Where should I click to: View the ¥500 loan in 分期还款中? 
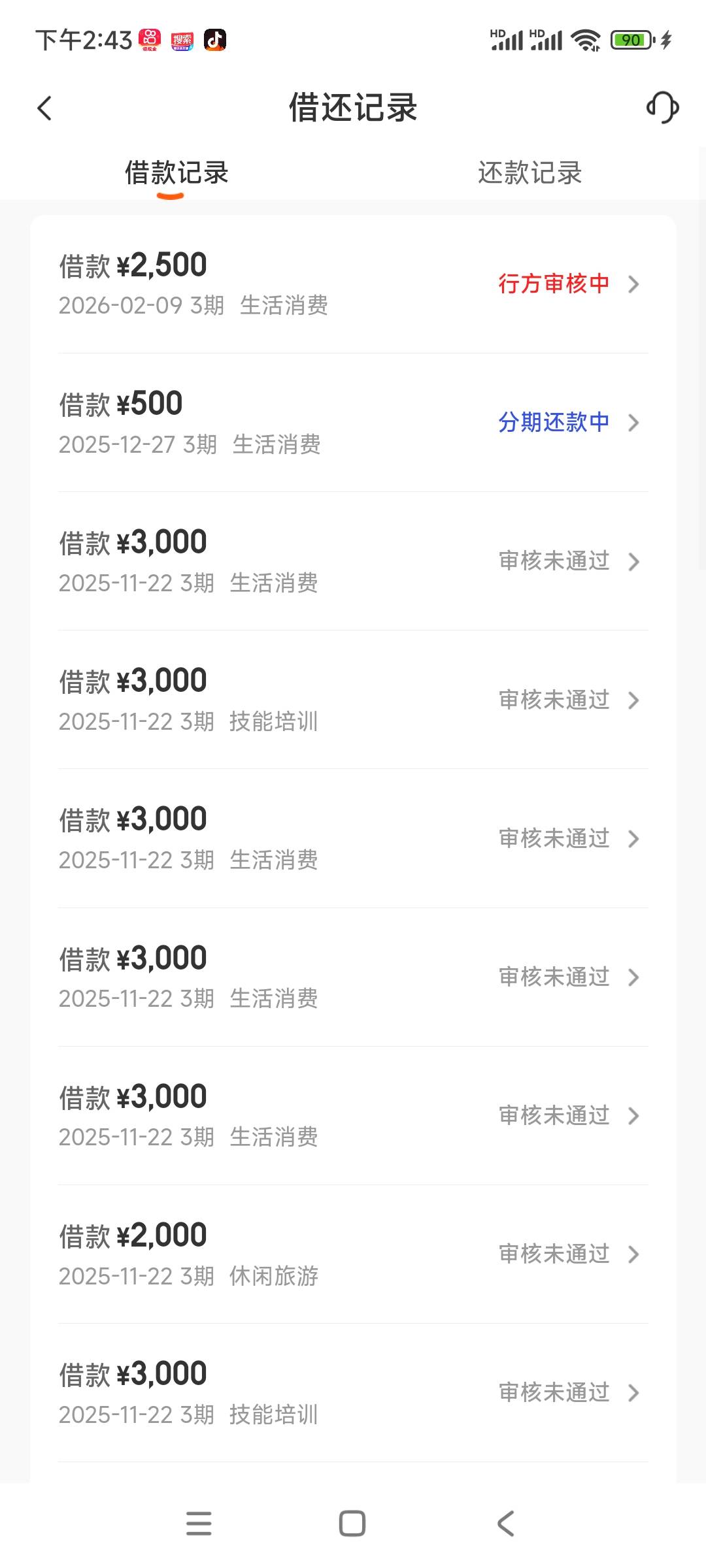(353, 423)
